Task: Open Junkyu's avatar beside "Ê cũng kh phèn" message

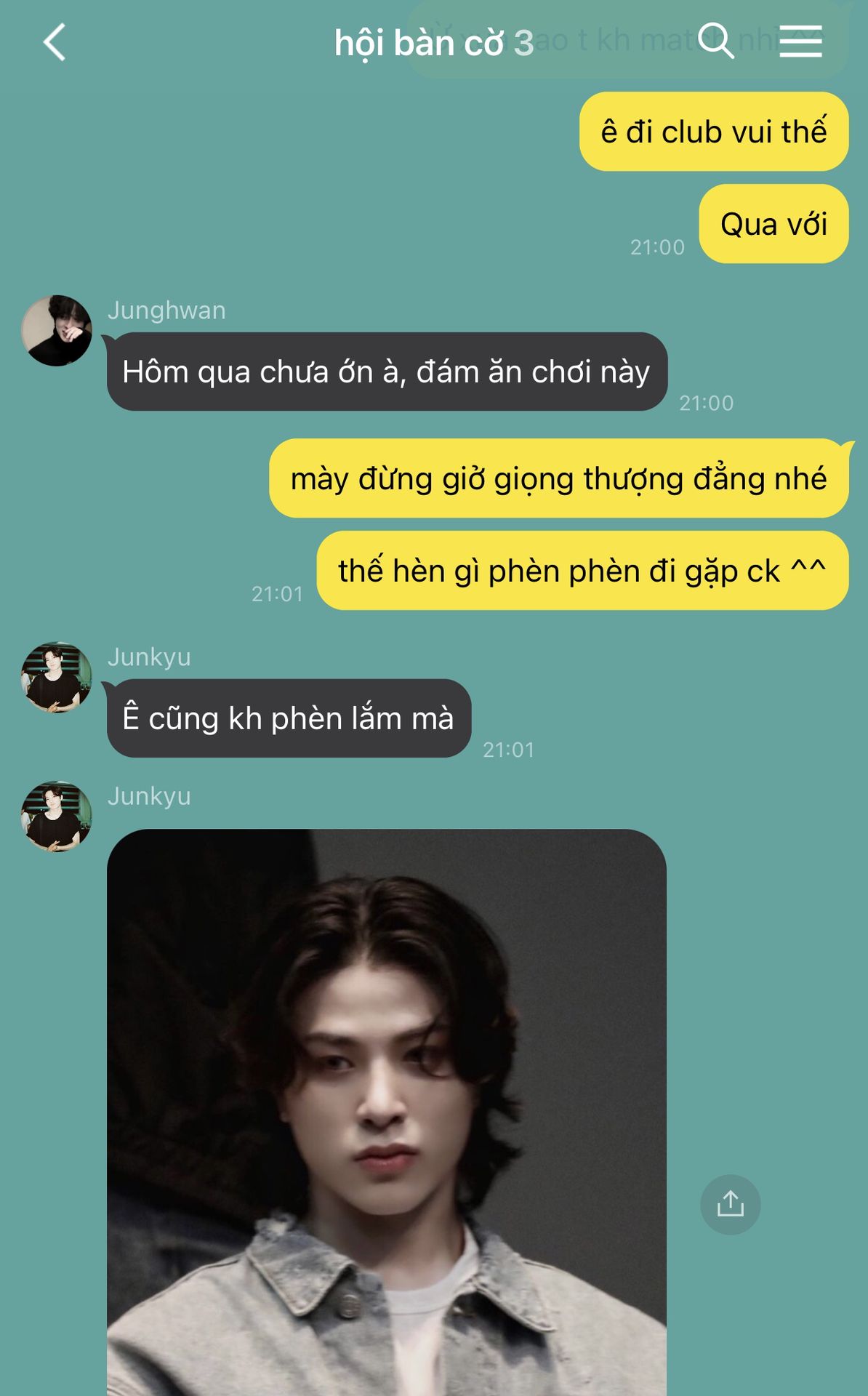Action: point(57,677)
